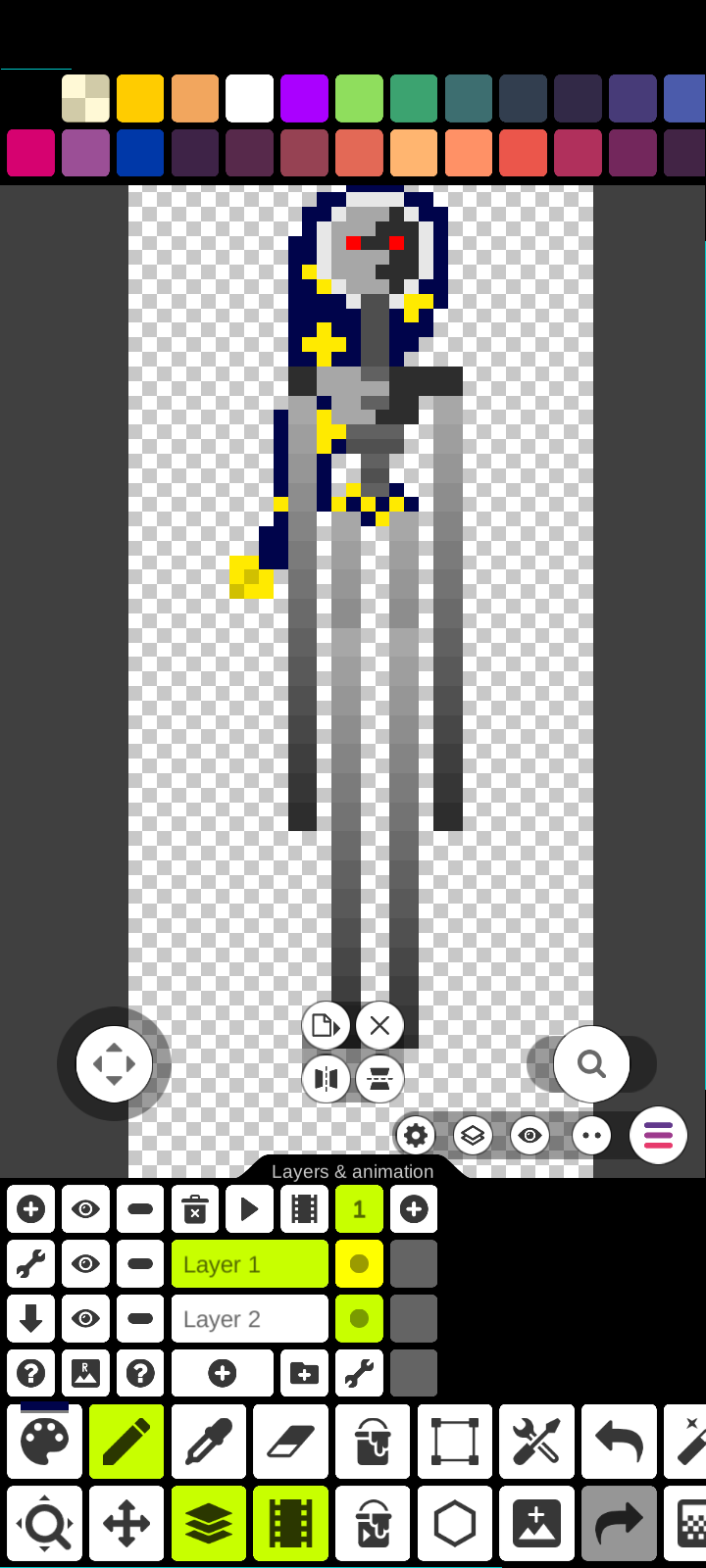Play the animation
Image resolution: width=706 pixels, height=1568 pixels.
tap(250, 1209)
